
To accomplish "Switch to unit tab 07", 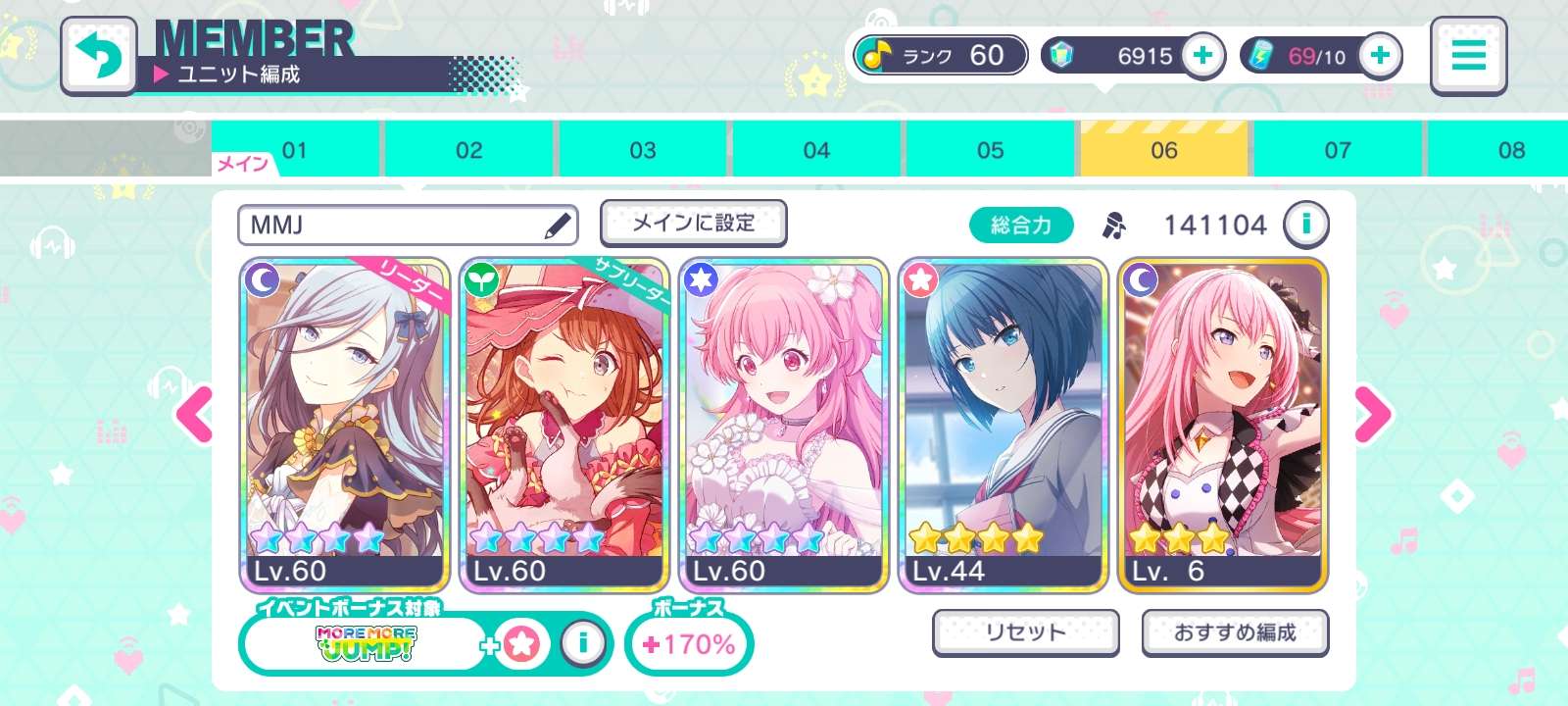I will 1337,150.
